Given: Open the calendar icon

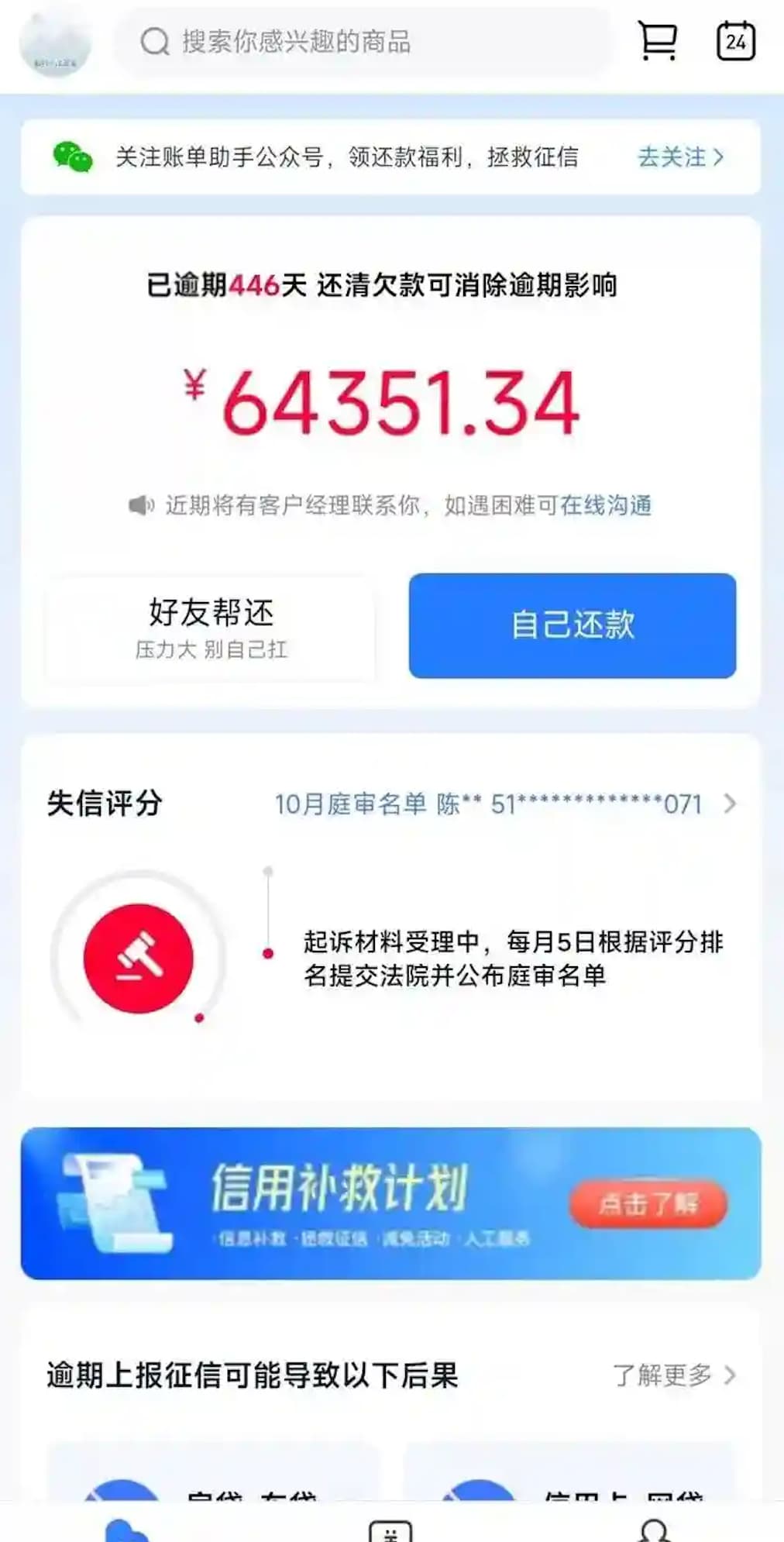Looking at the screenshot, I should point(735,41).
